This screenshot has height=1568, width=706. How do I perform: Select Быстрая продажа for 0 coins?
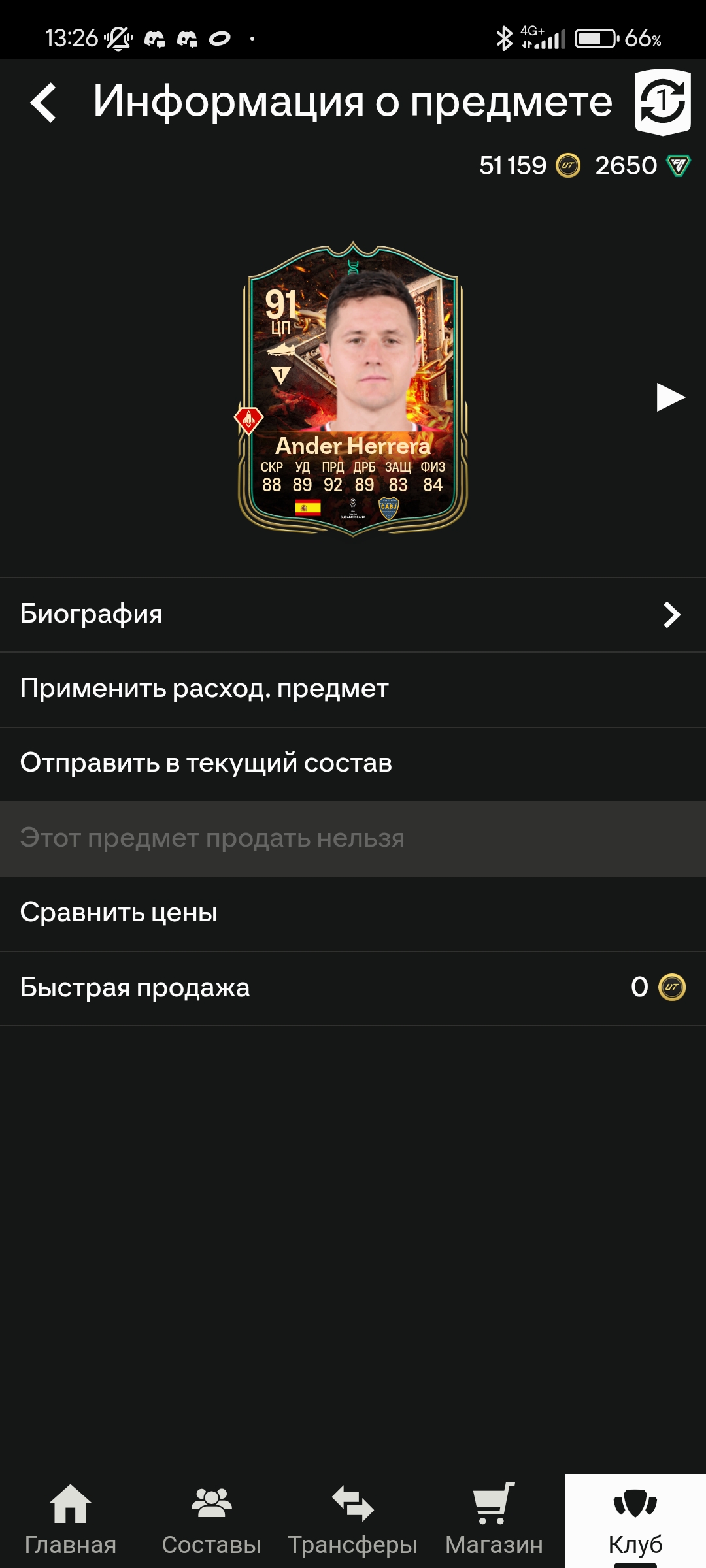353,988
